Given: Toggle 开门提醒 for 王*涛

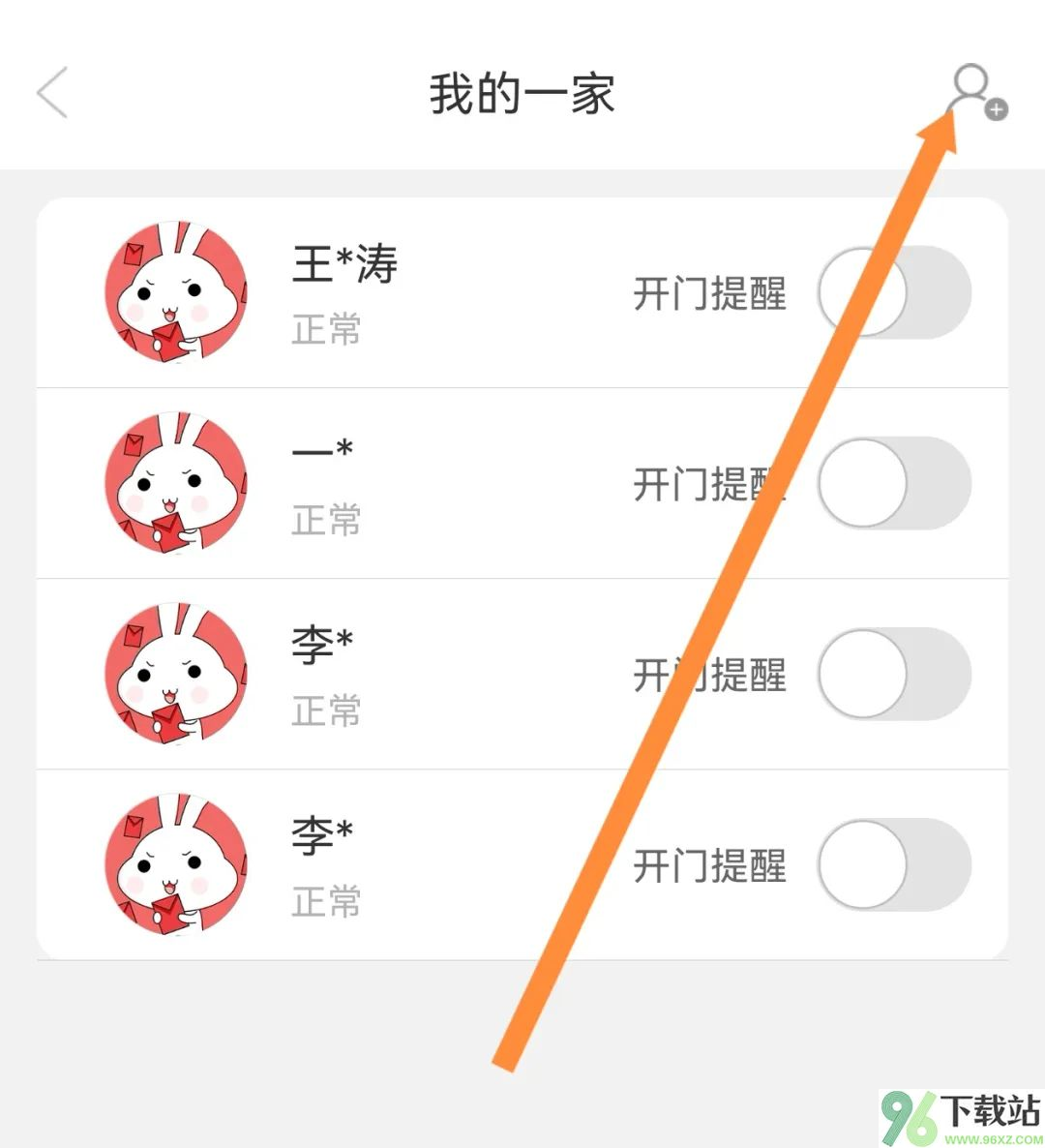Looking at the screenshot, I should tap(893, 292).
